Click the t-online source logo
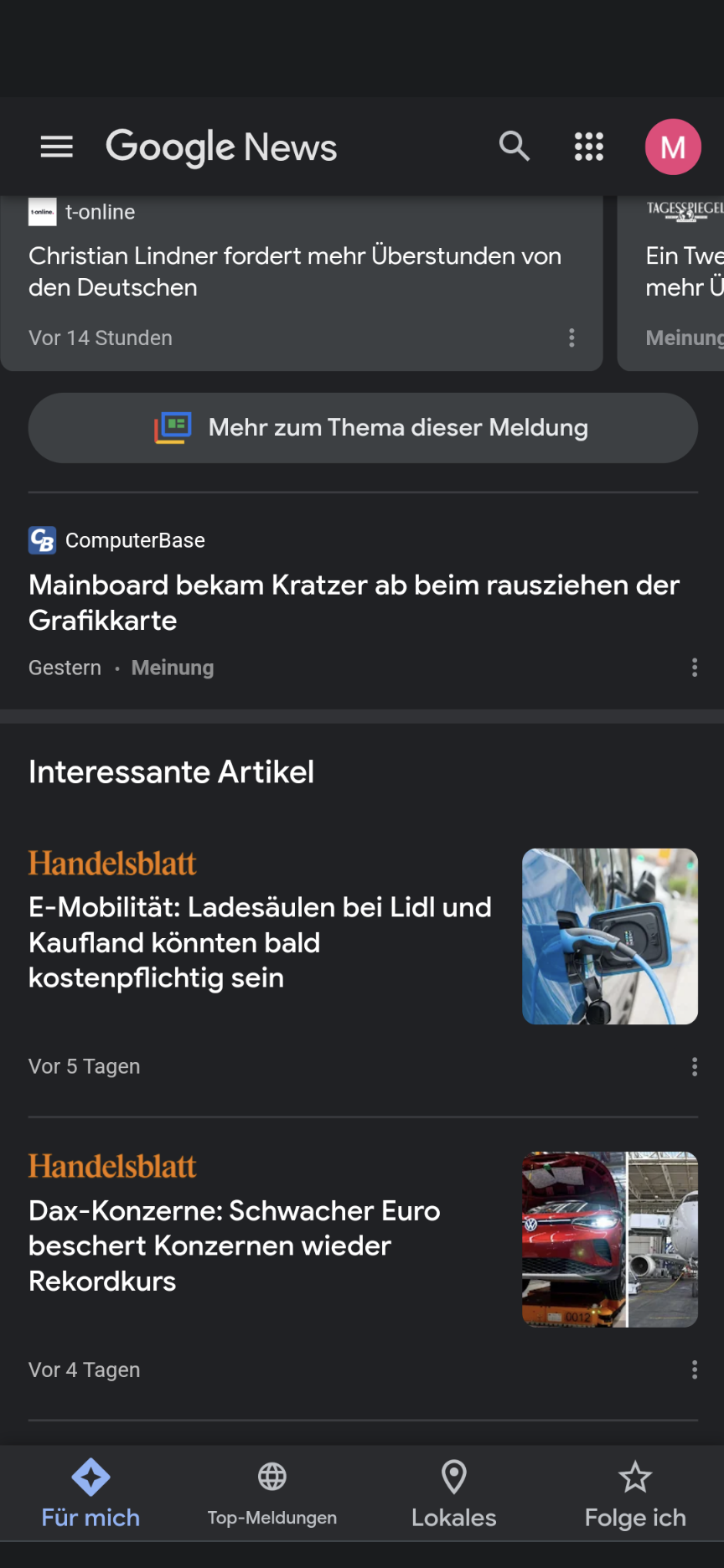Screen dimensions: 724x1568 [x=43, y=211]
